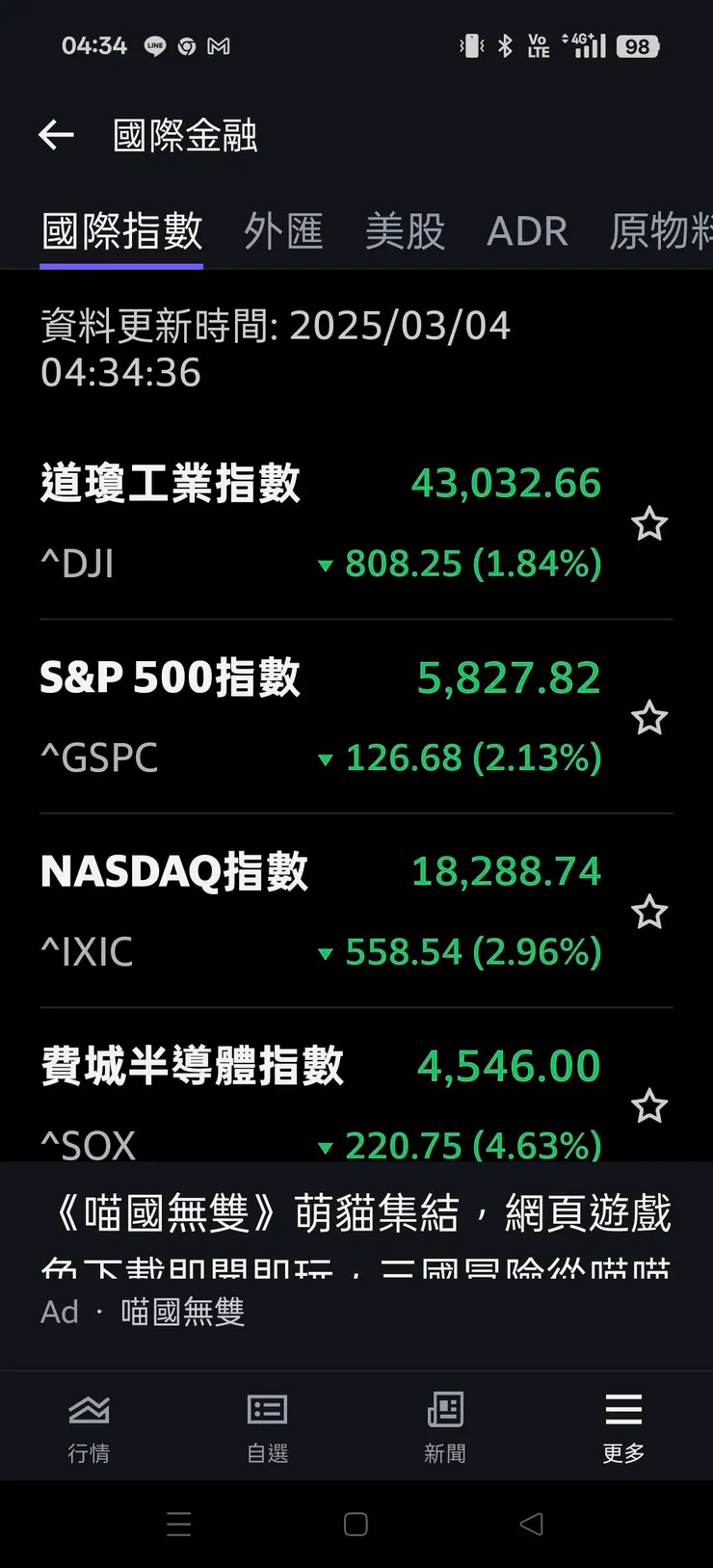Go back from 國際金融 page
The height and width of the screenshot is (1568, 713).
[56, 135]
